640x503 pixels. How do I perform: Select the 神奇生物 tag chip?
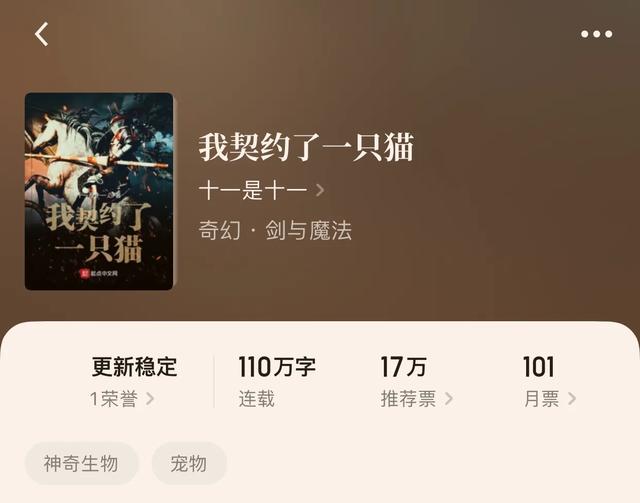pos(81,464)
